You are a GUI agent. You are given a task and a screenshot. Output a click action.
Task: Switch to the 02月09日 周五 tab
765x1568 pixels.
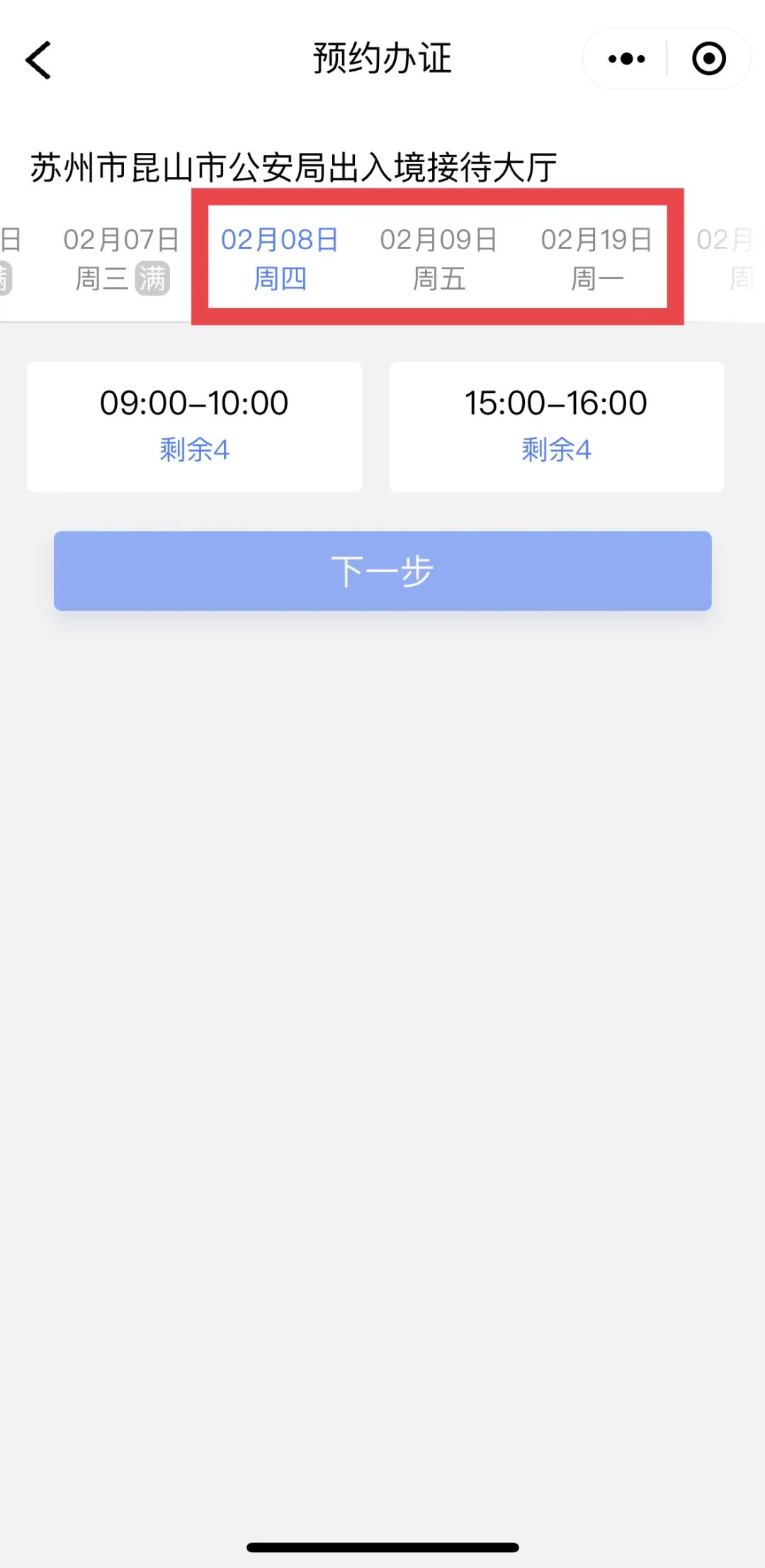point(439,258)
